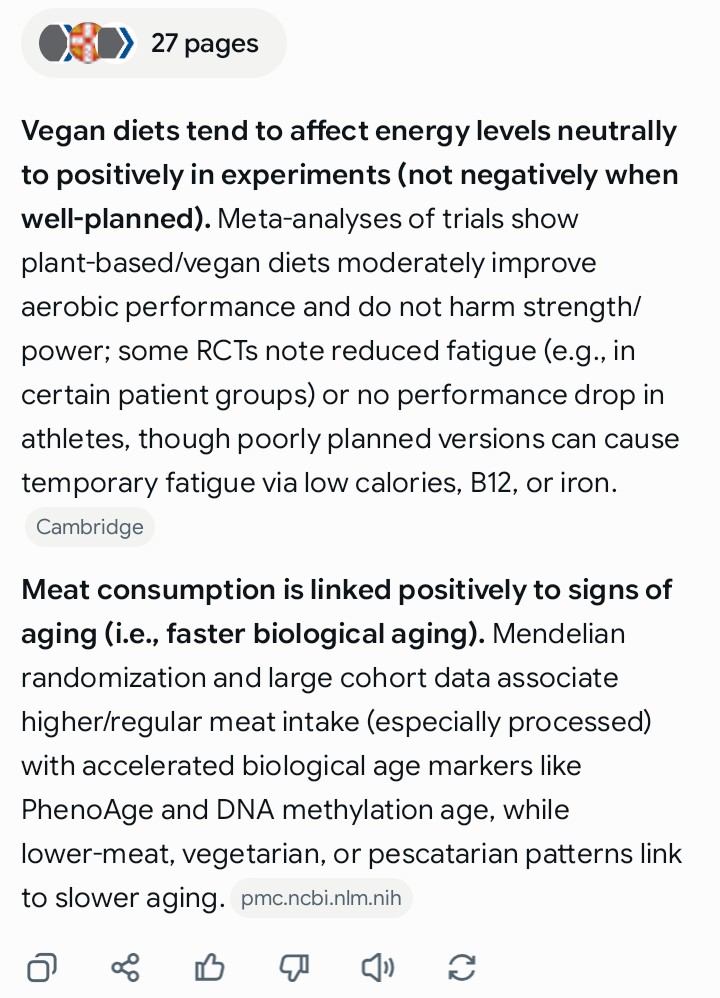Regenerate the response
This screenshot has width=720, height=998.
[462, 967]
